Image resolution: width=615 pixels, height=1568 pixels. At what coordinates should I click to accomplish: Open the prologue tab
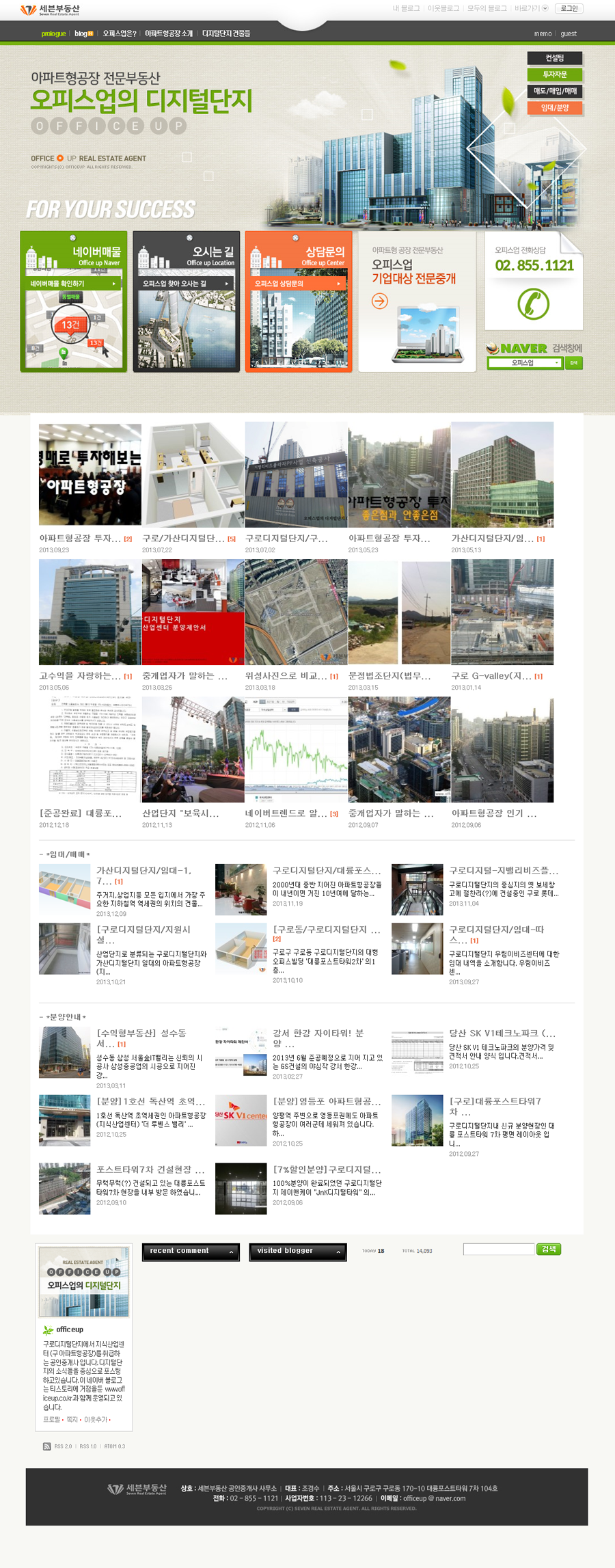coord(53,33)
